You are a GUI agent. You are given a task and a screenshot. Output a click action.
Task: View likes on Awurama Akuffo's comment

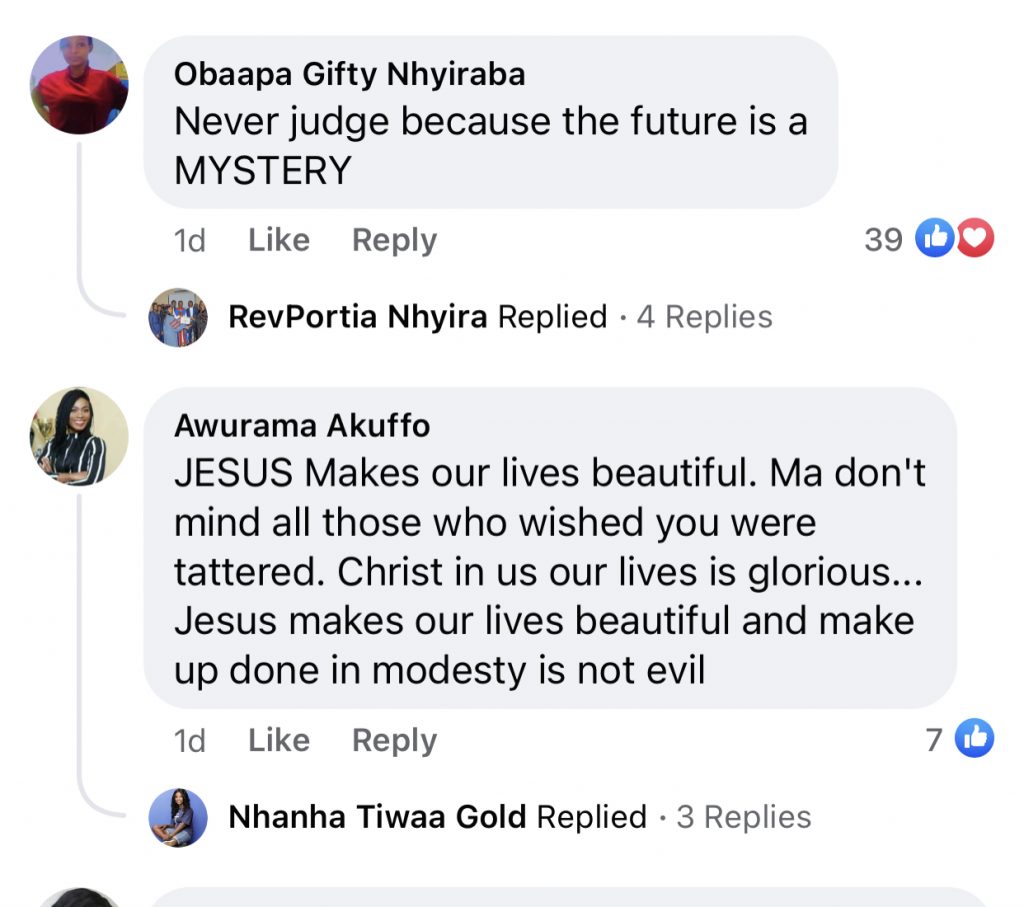pyautogui.click(x=959, y=739)
